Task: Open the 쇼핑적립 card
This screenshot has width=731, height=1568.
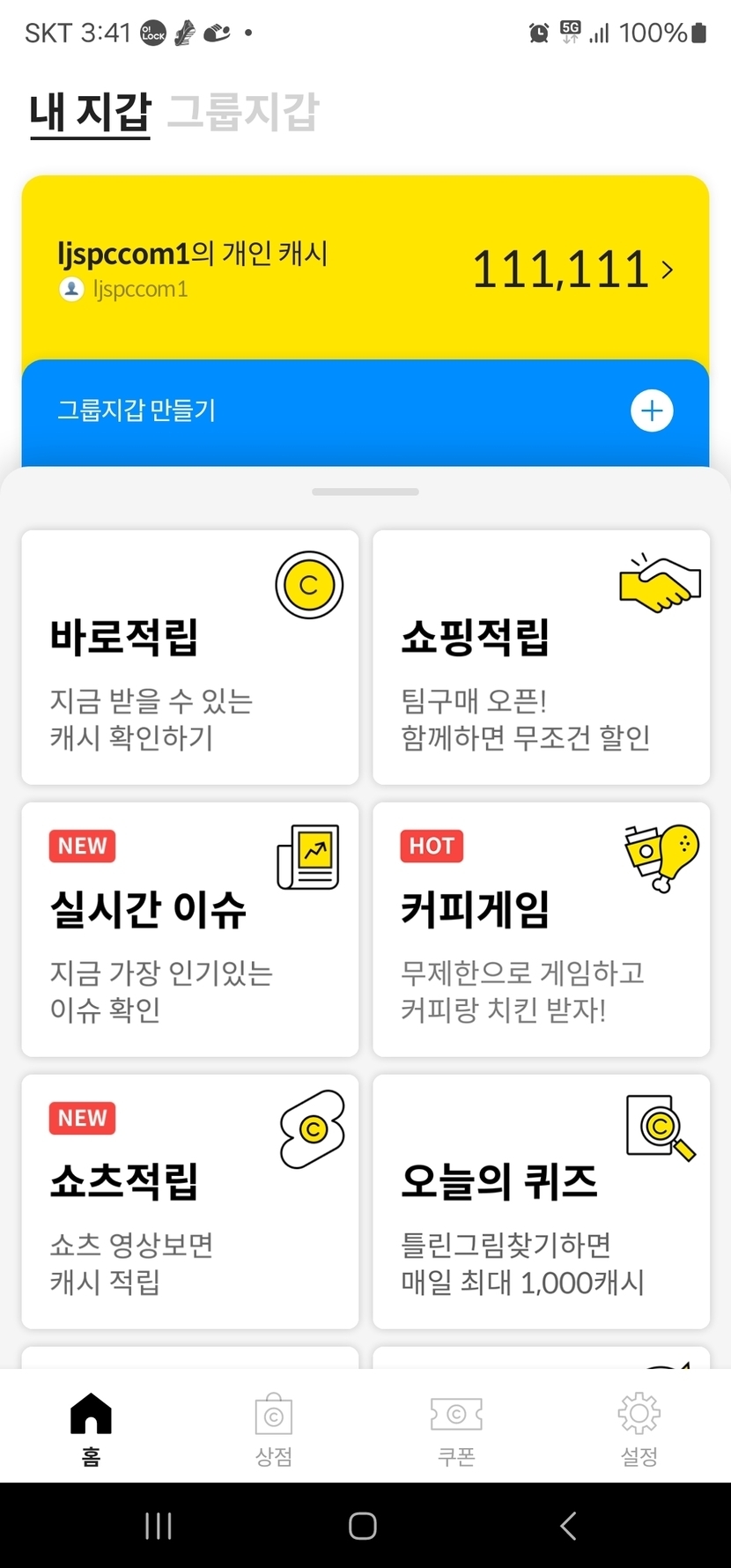Action: 541,657
